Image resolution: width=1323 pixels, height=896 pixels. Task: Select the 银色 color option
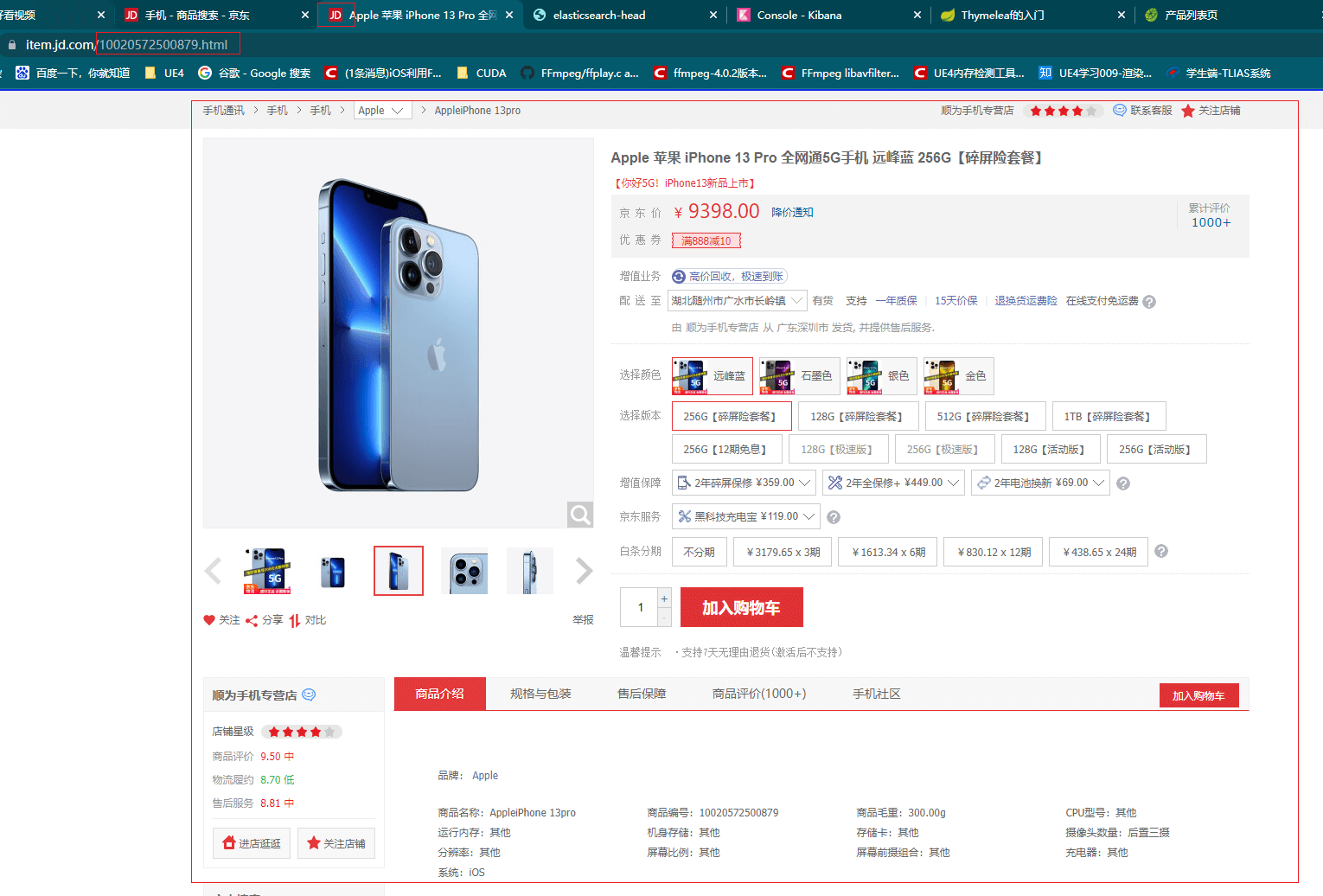881,376
